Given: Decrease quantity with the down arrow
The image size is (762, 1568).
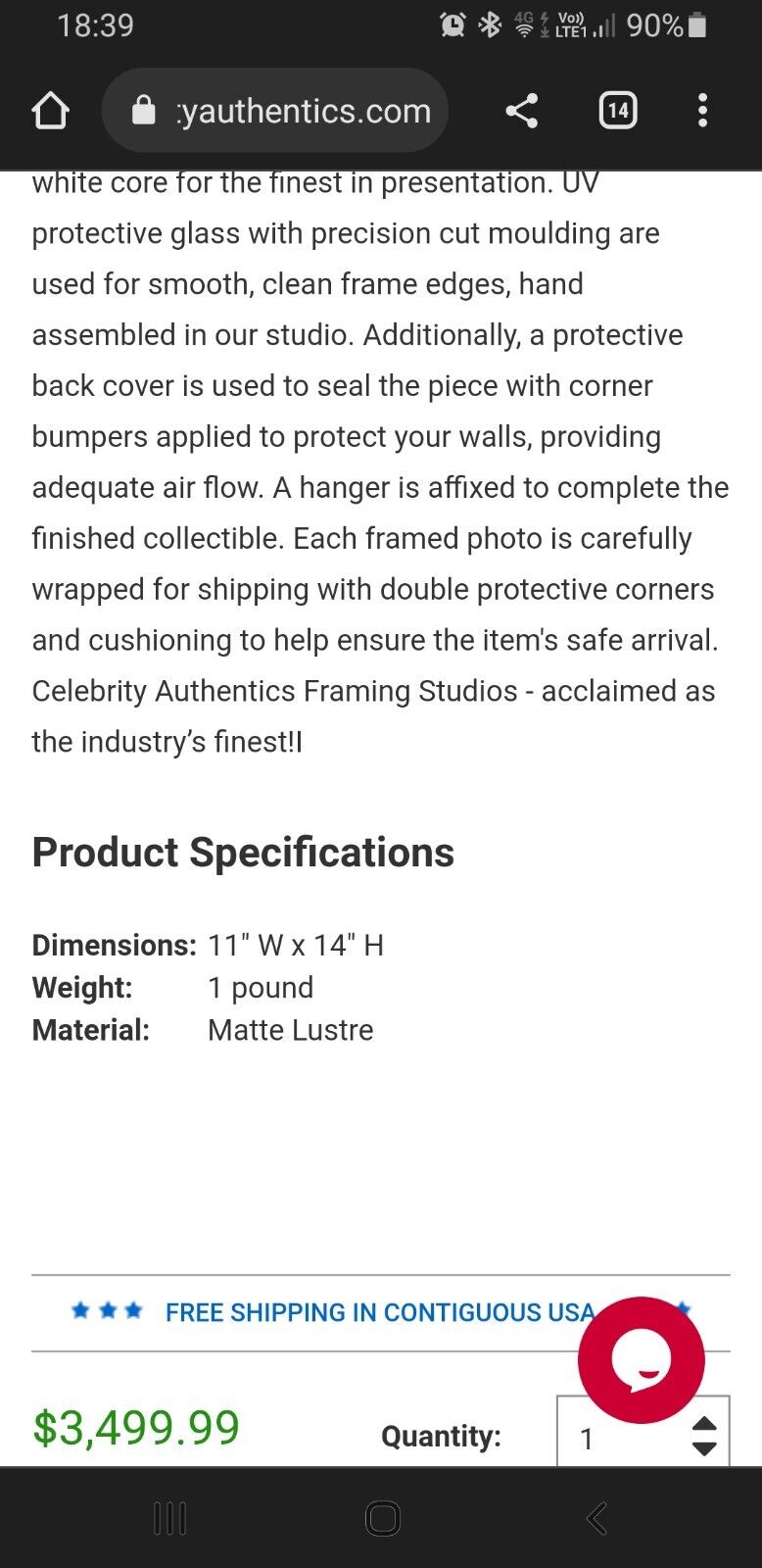Looking at the screenshot, I should [704, 1449].
